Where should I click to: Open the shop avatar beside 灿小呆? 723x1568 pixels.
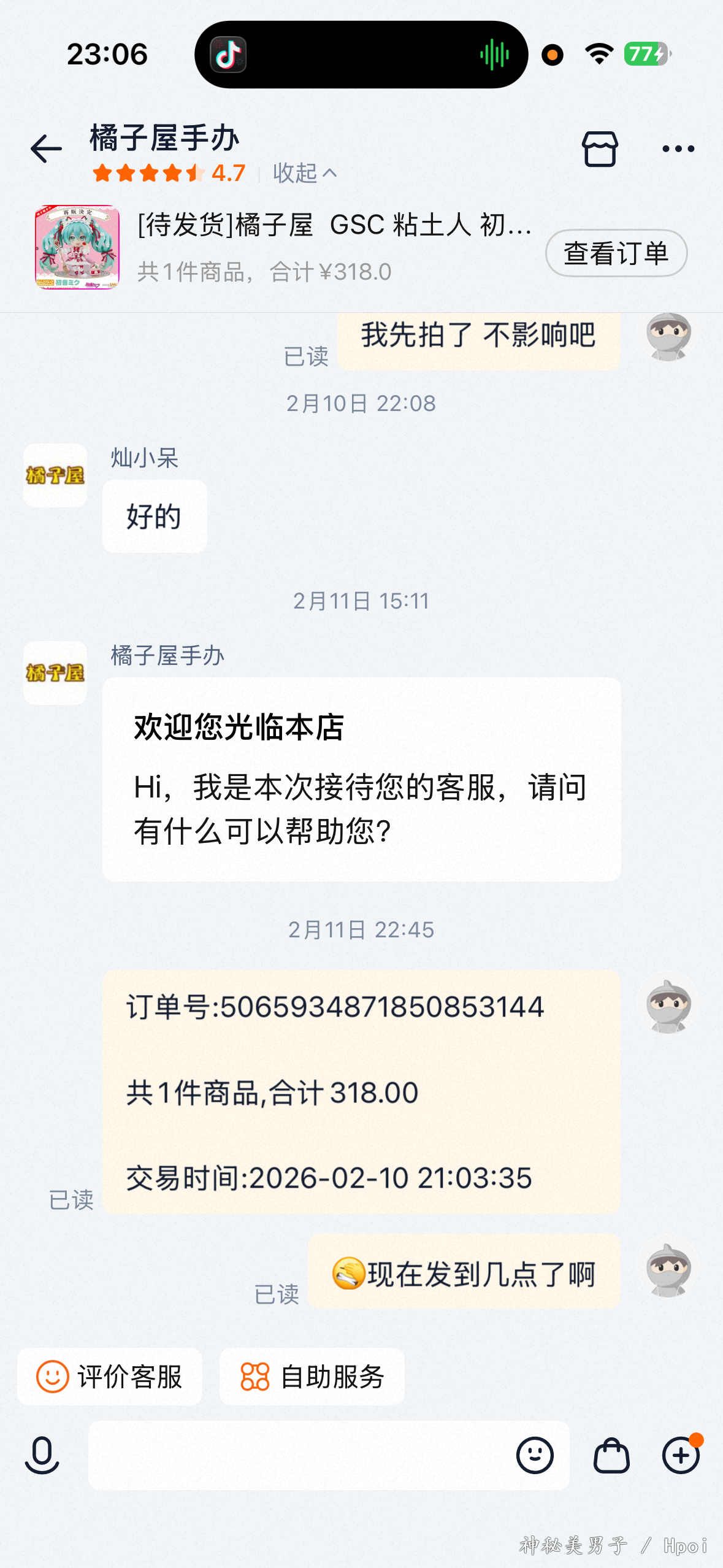(55, 475)
